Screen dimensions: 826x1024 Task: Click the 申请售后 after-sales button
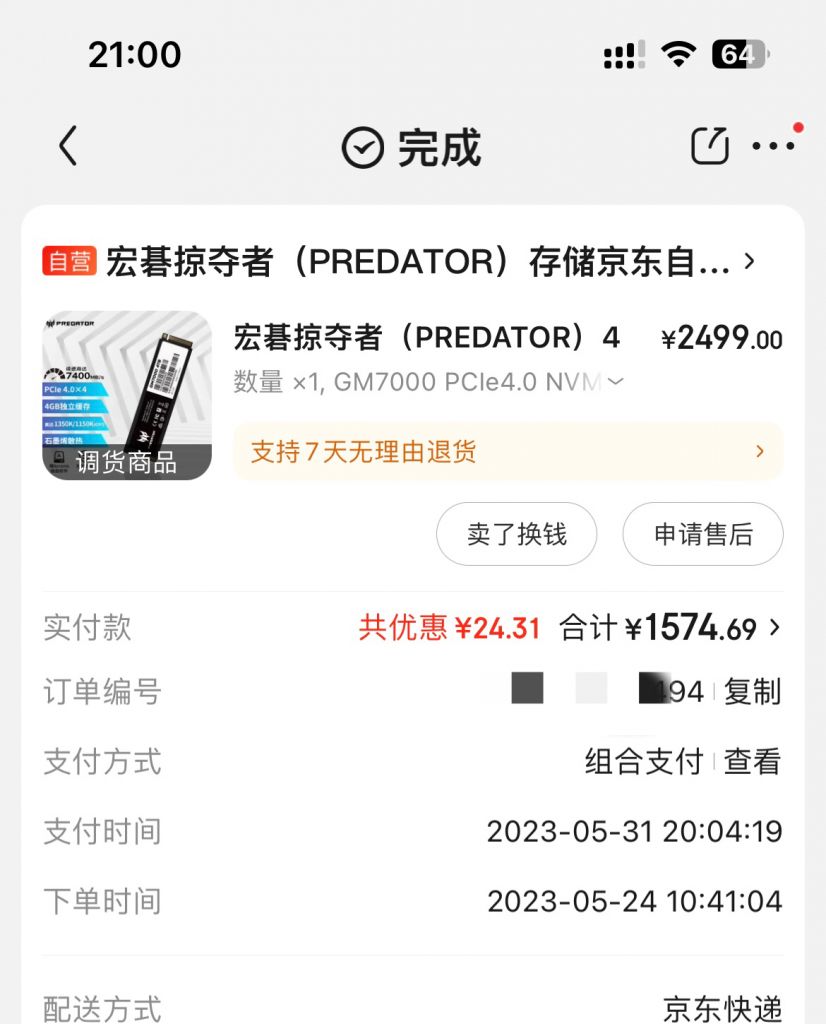click(x=703, y=534)
